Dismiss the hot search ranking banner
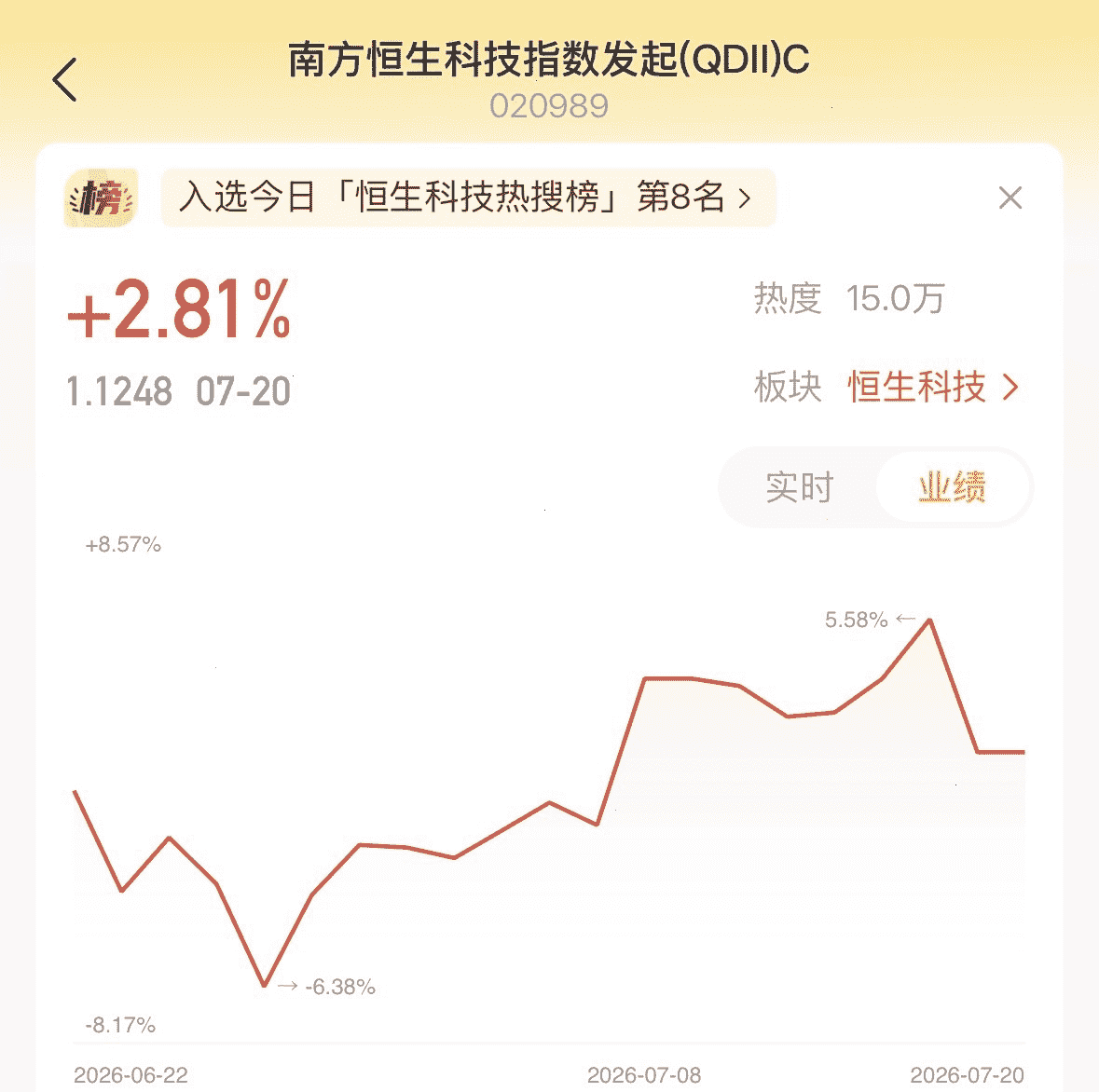Screen dimensions: 1099x1092 tap(1010, 198)
